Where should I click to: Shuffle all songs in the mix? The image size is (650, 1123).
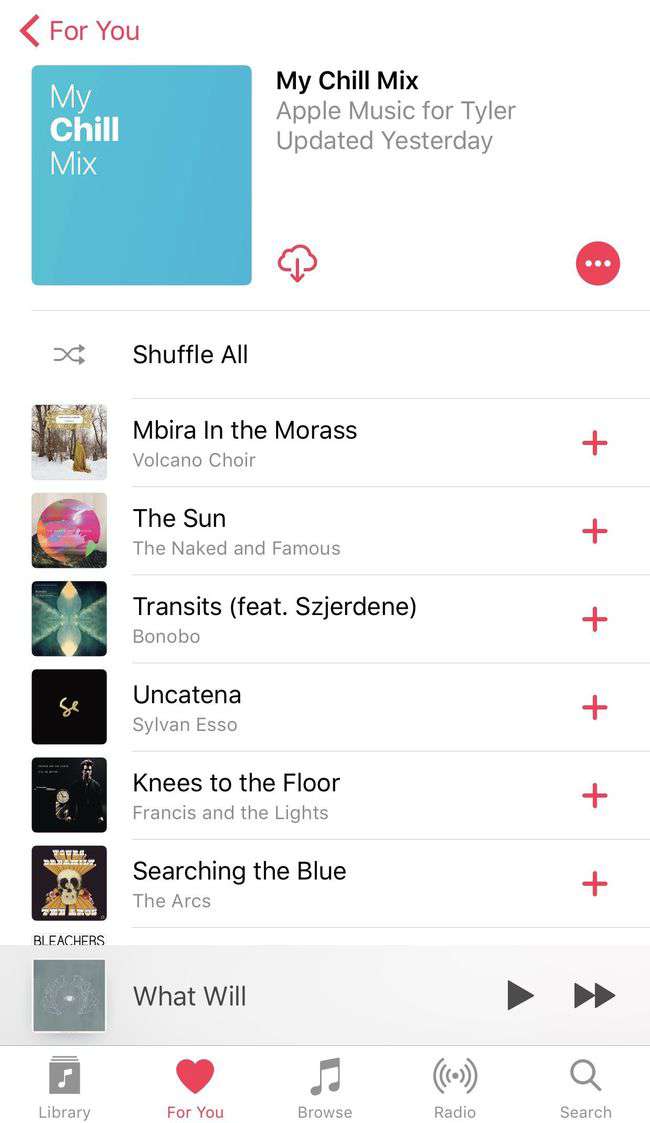[190, 354]
